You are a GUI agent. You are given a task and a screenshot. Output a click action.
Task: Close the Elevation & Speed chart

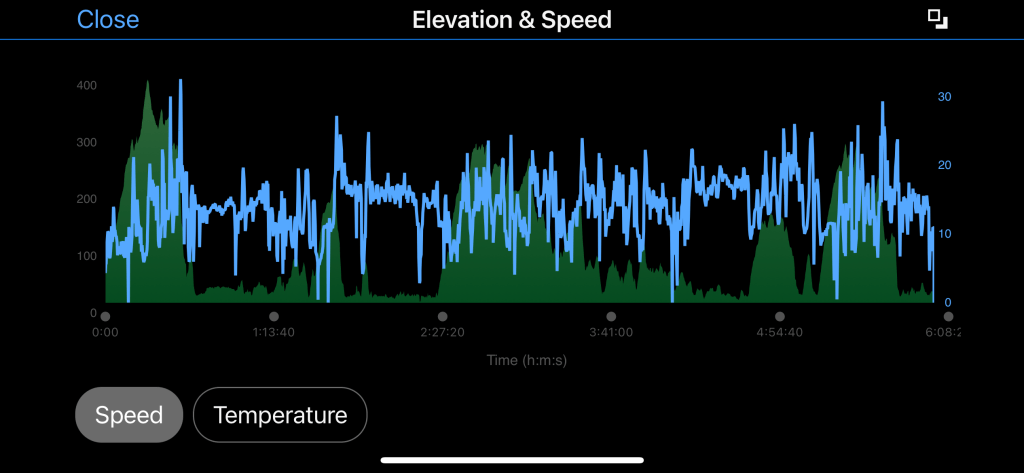[x=108, y=19]
